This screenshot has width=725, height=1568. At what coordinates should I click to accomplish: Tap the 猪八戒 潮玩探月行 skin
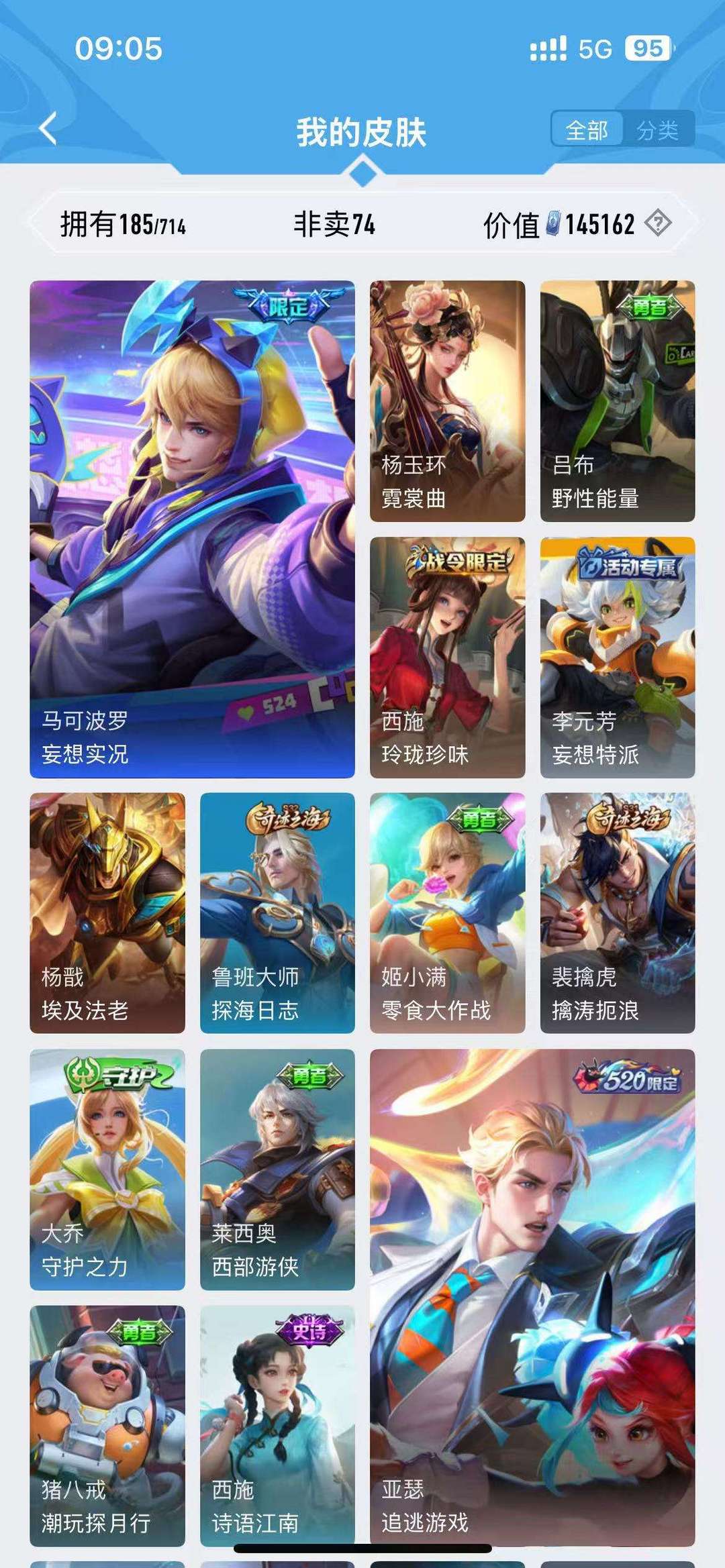tap(107, 1426)
